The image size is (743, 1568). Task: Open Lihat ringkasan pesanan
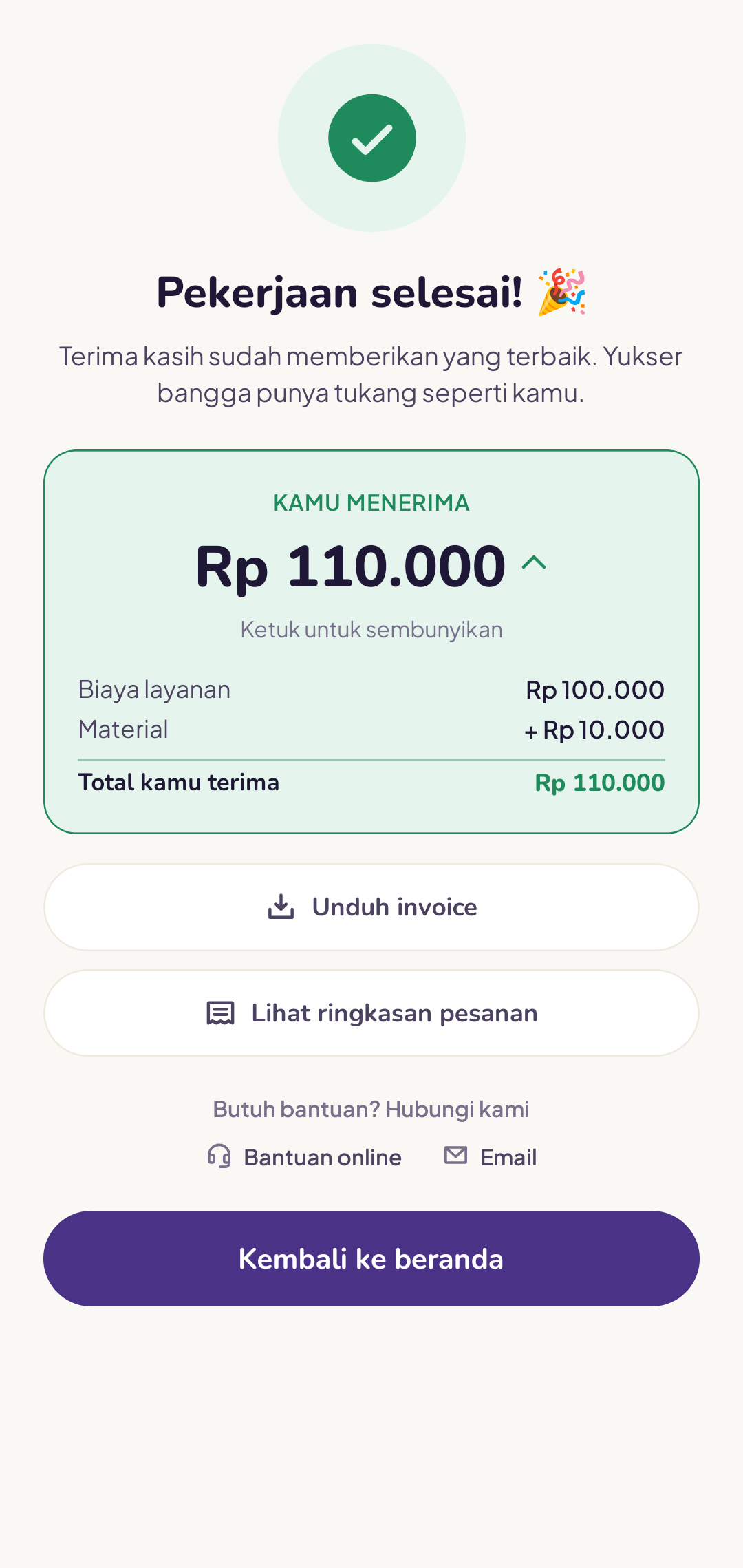click(371, 1013)
